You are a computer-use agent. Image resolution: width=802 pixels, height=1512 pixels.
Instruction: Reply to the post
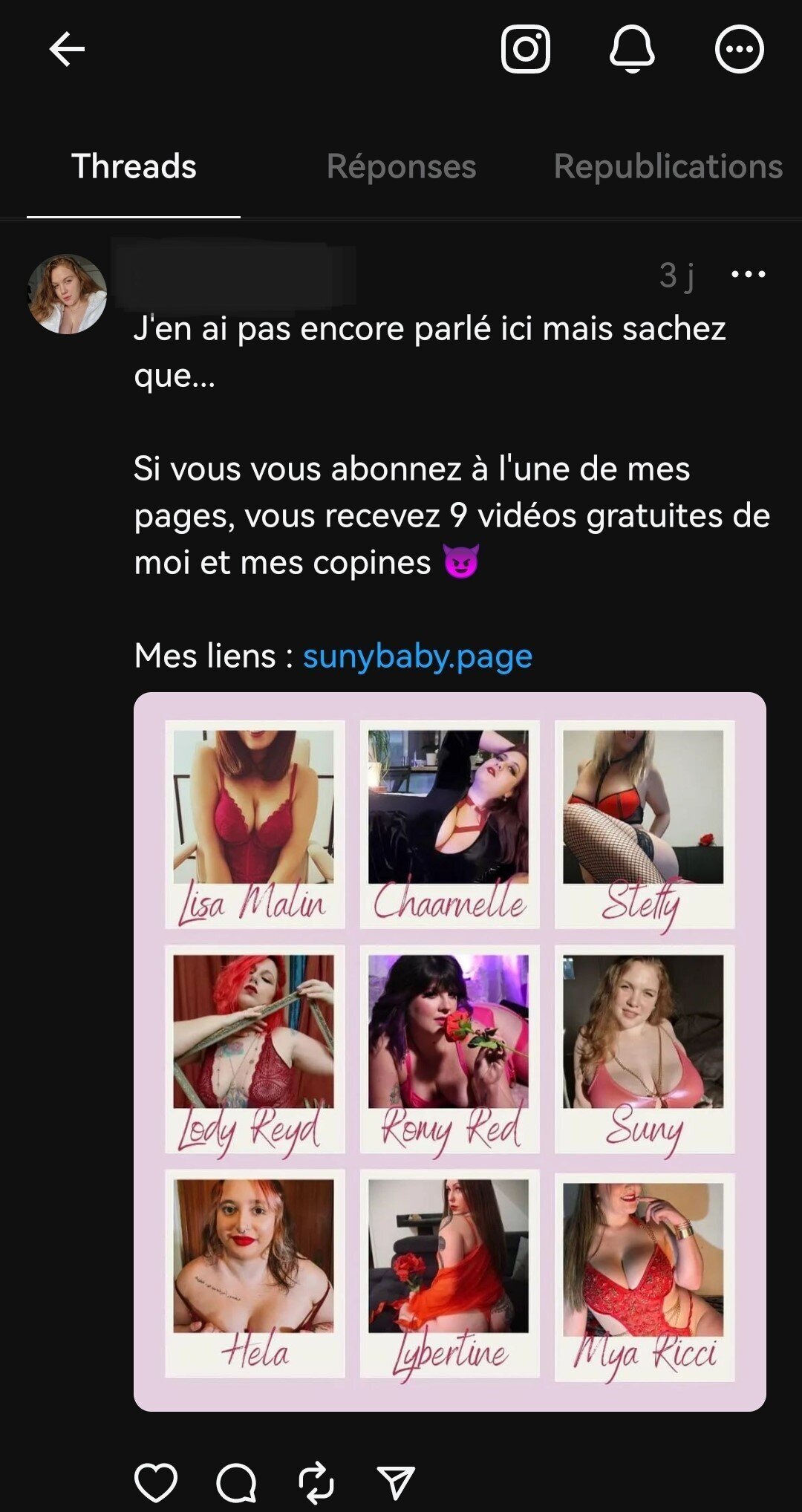tap(236, 1482)
